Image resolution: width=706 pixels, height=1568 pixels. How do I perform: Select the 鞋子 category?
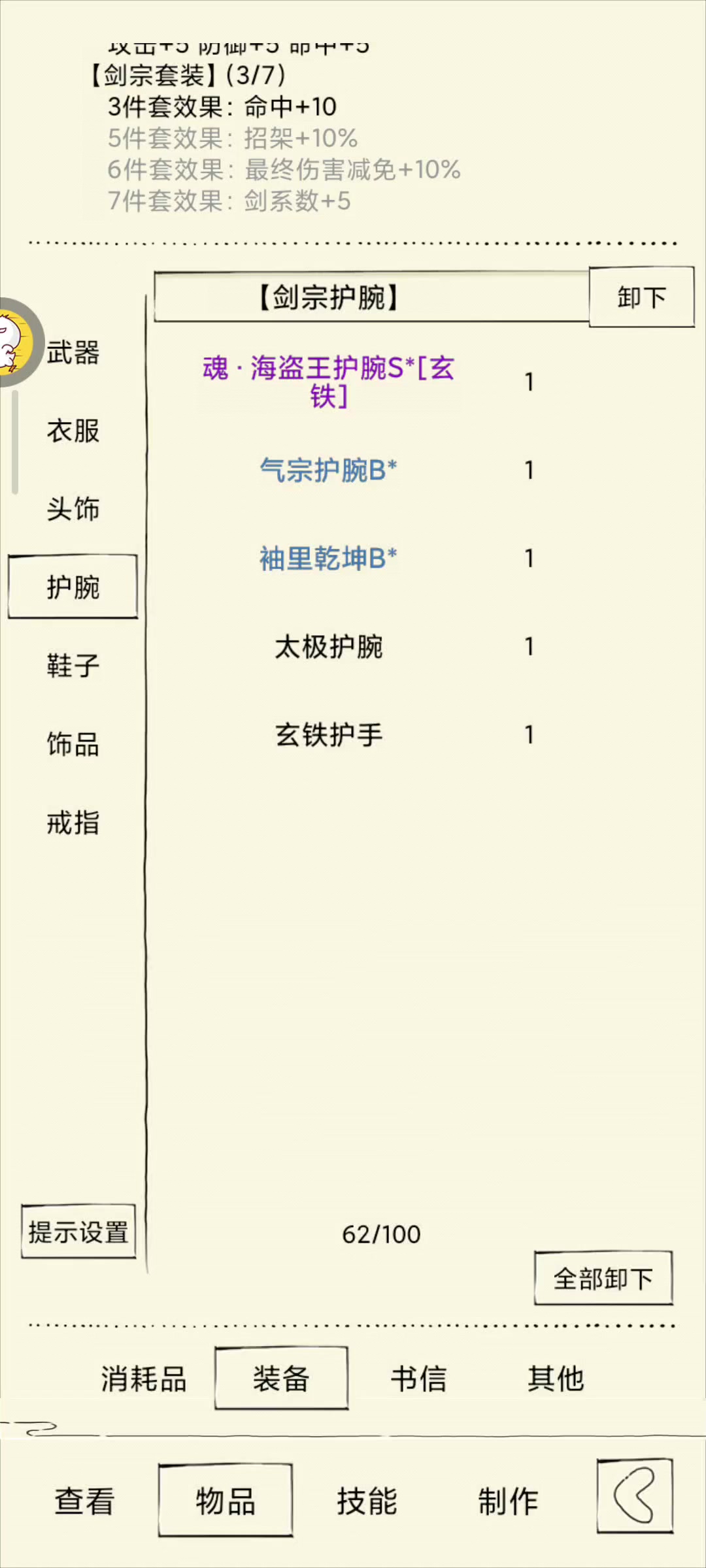73,666
